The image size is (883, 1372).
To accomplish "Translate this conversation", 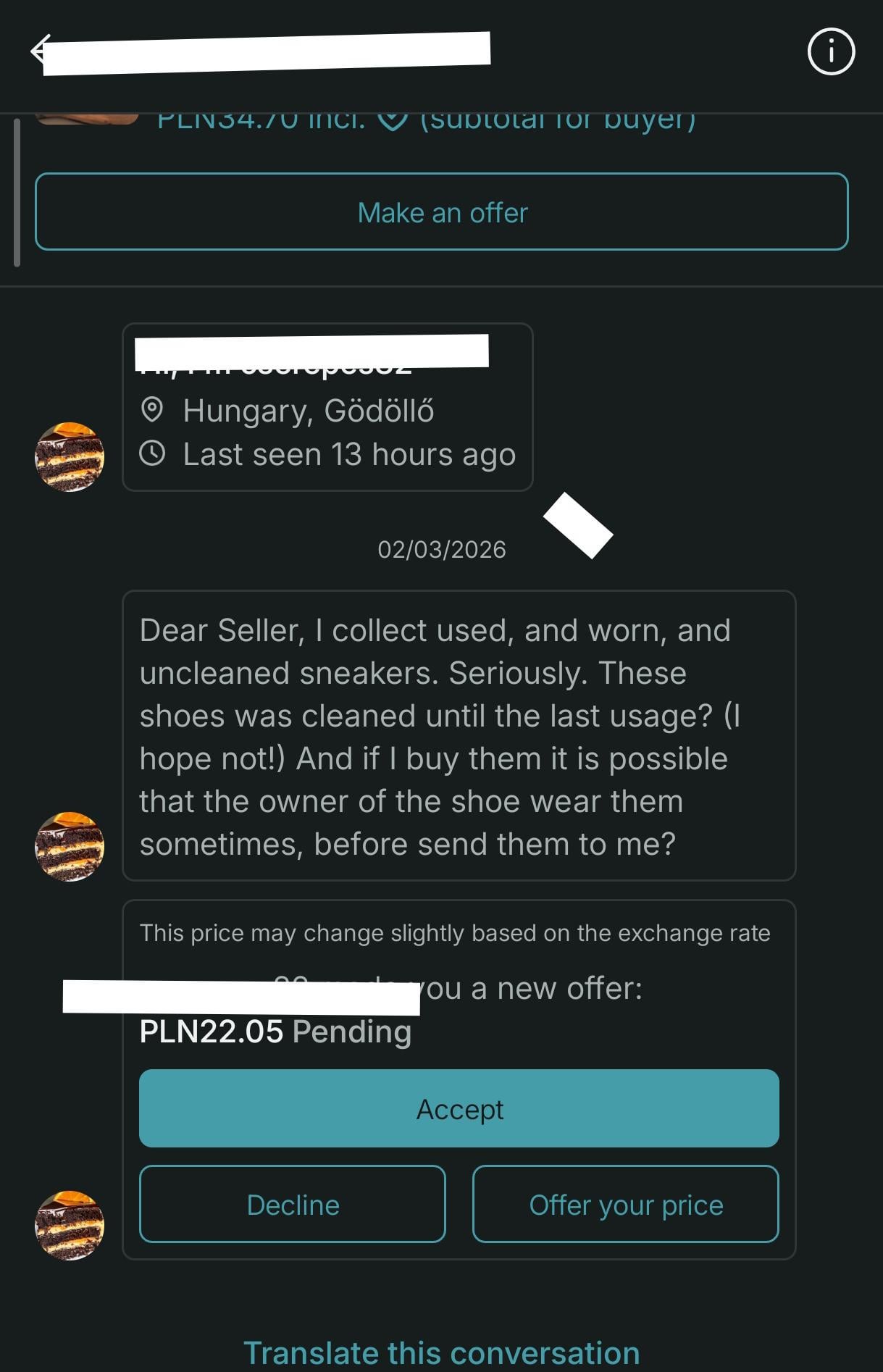I will [x=441, y=1352].
